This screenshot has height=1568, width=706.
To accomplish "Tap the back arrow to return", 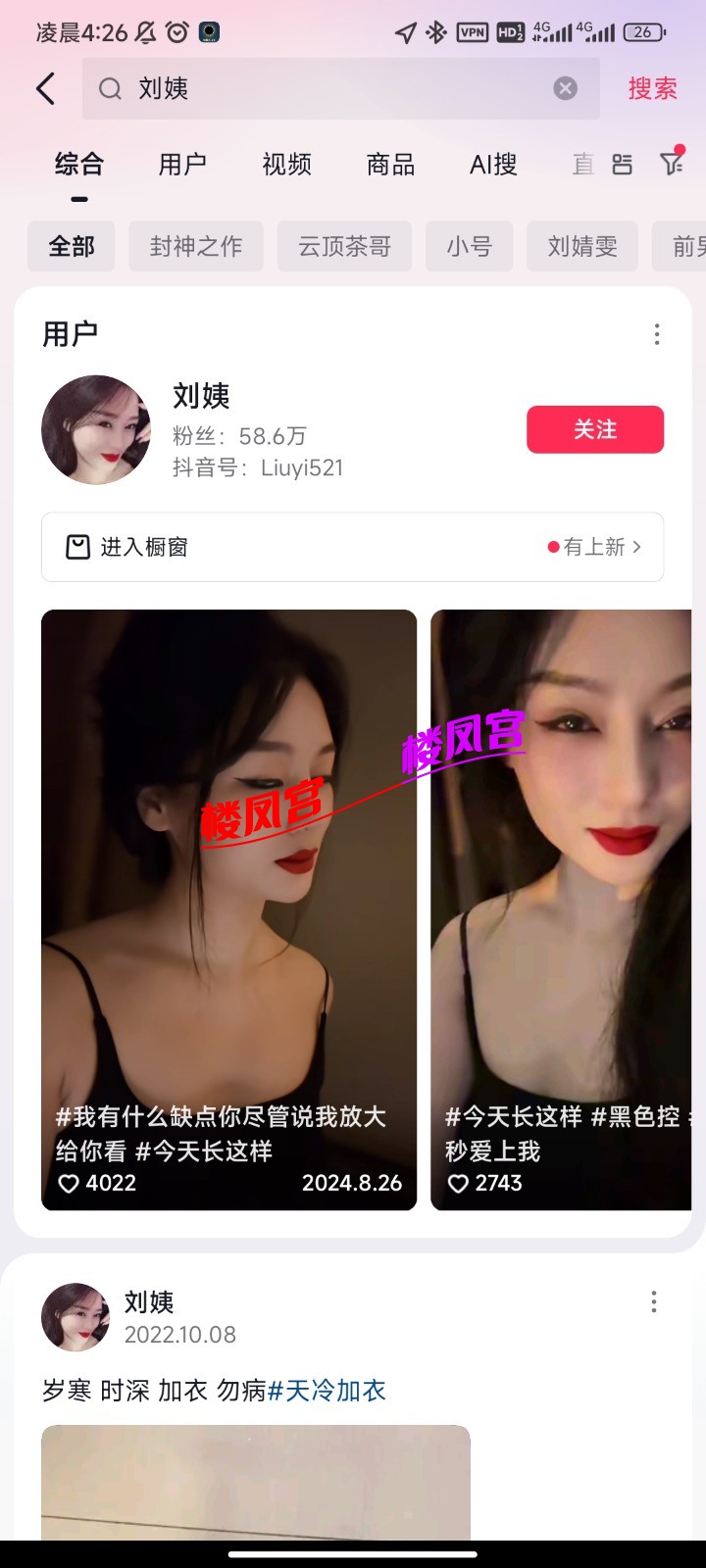I will coord(44,88).
